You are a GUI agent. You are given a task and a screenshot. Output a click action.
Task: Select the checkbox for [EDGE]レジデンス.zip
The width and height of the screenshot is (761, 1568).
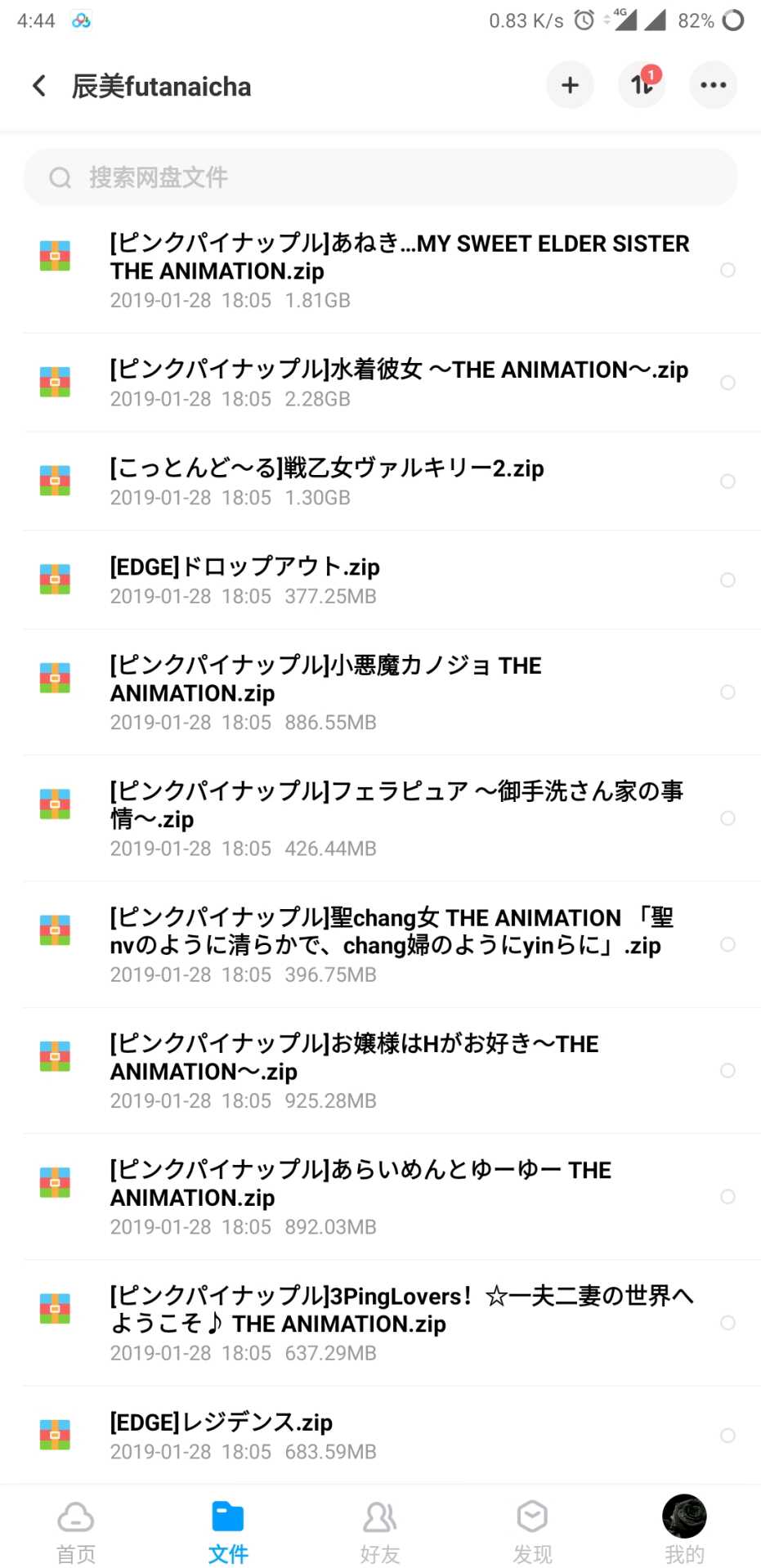tap(727, 1436)
